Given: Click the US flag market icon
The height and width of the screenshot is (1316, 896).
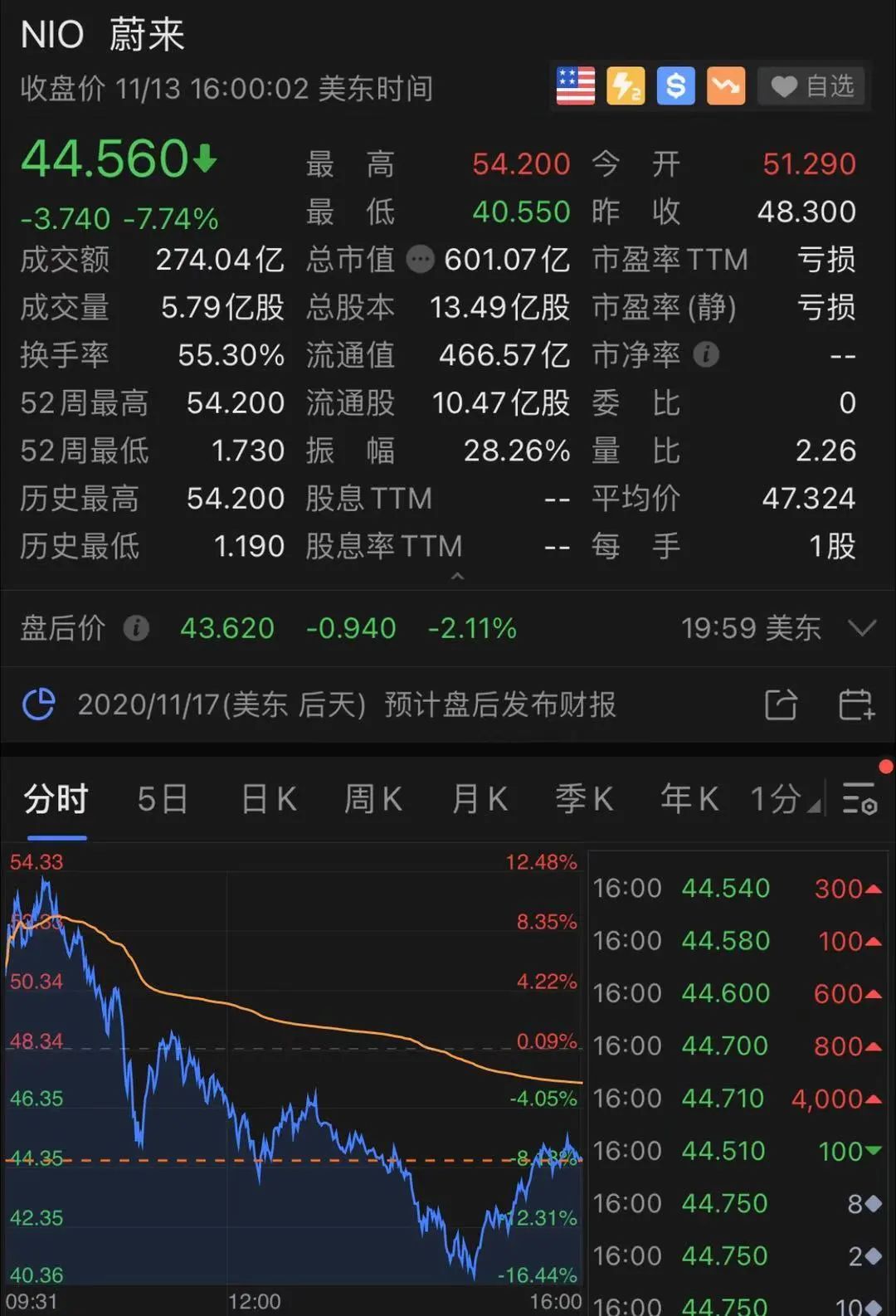Looking at the screenshot, I should coord(575,85).
